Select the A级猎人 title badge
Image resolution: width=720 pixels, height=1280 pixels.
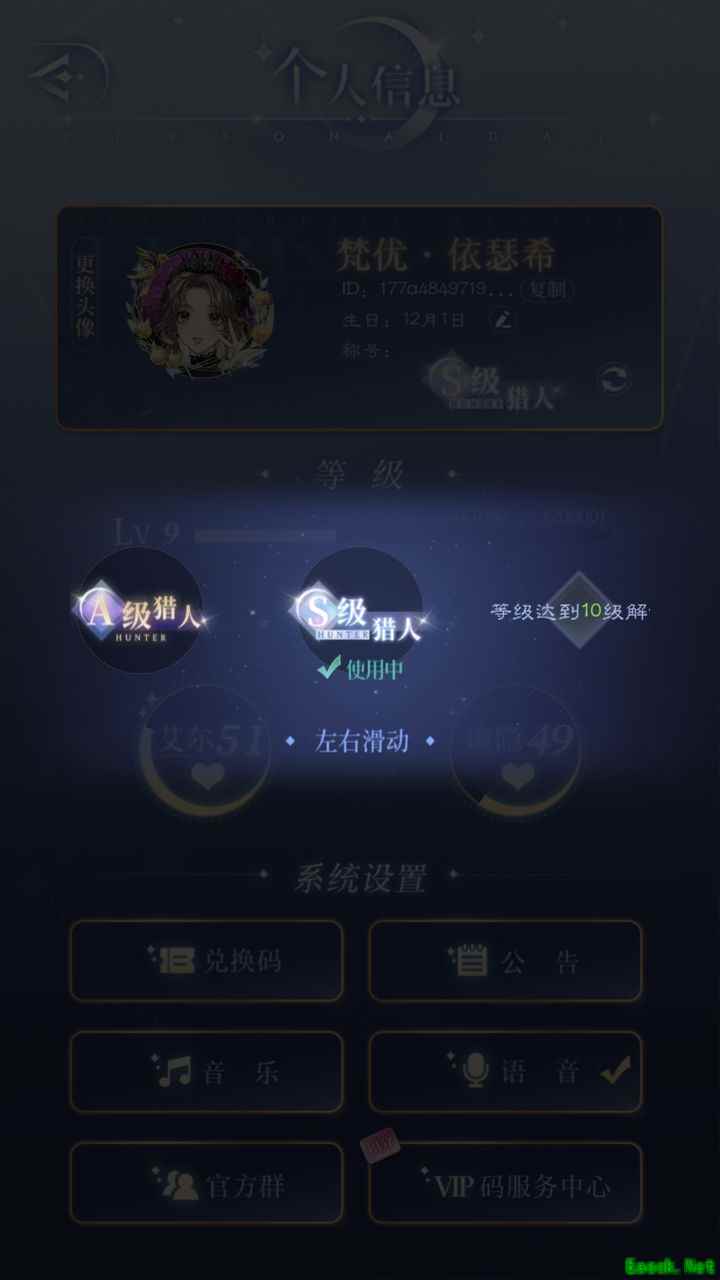[x=140, y=610]
